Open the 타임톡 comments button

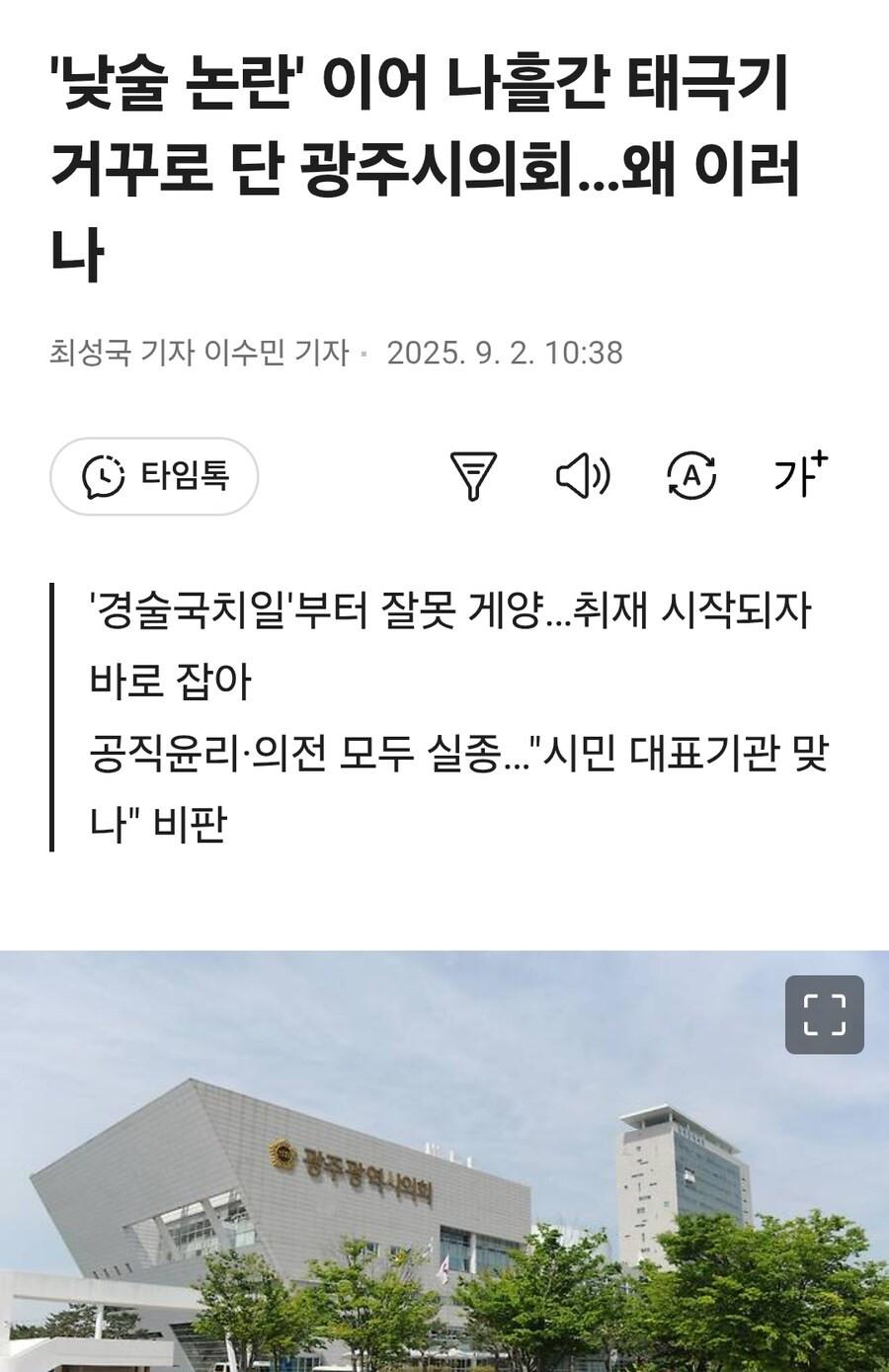click(155, 476)
